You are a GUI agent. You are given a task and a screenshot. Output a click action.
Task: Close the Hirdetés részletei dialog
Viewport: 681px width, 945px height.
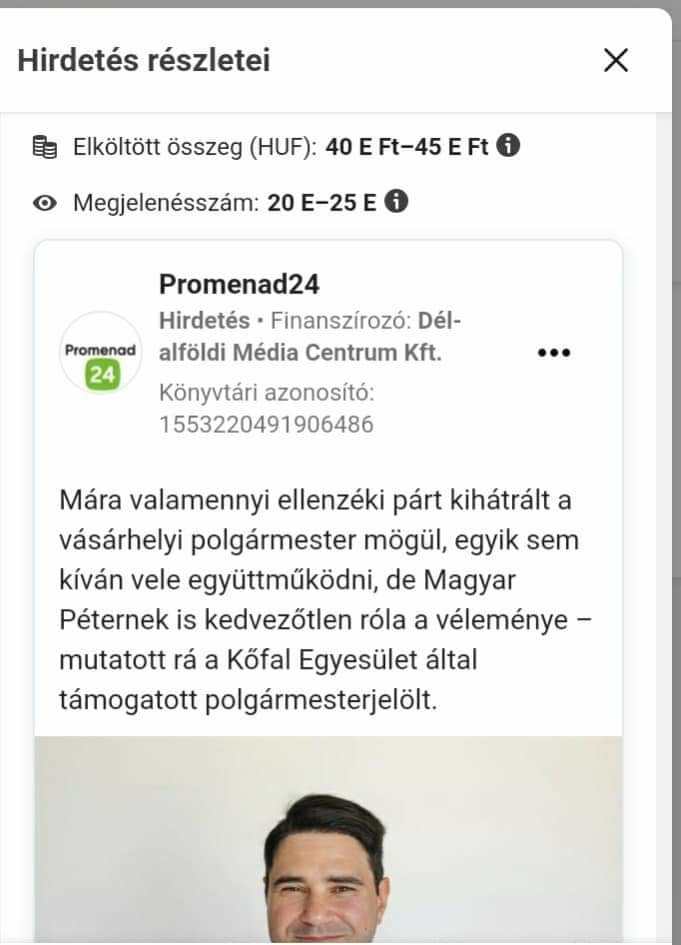(616, 61)
